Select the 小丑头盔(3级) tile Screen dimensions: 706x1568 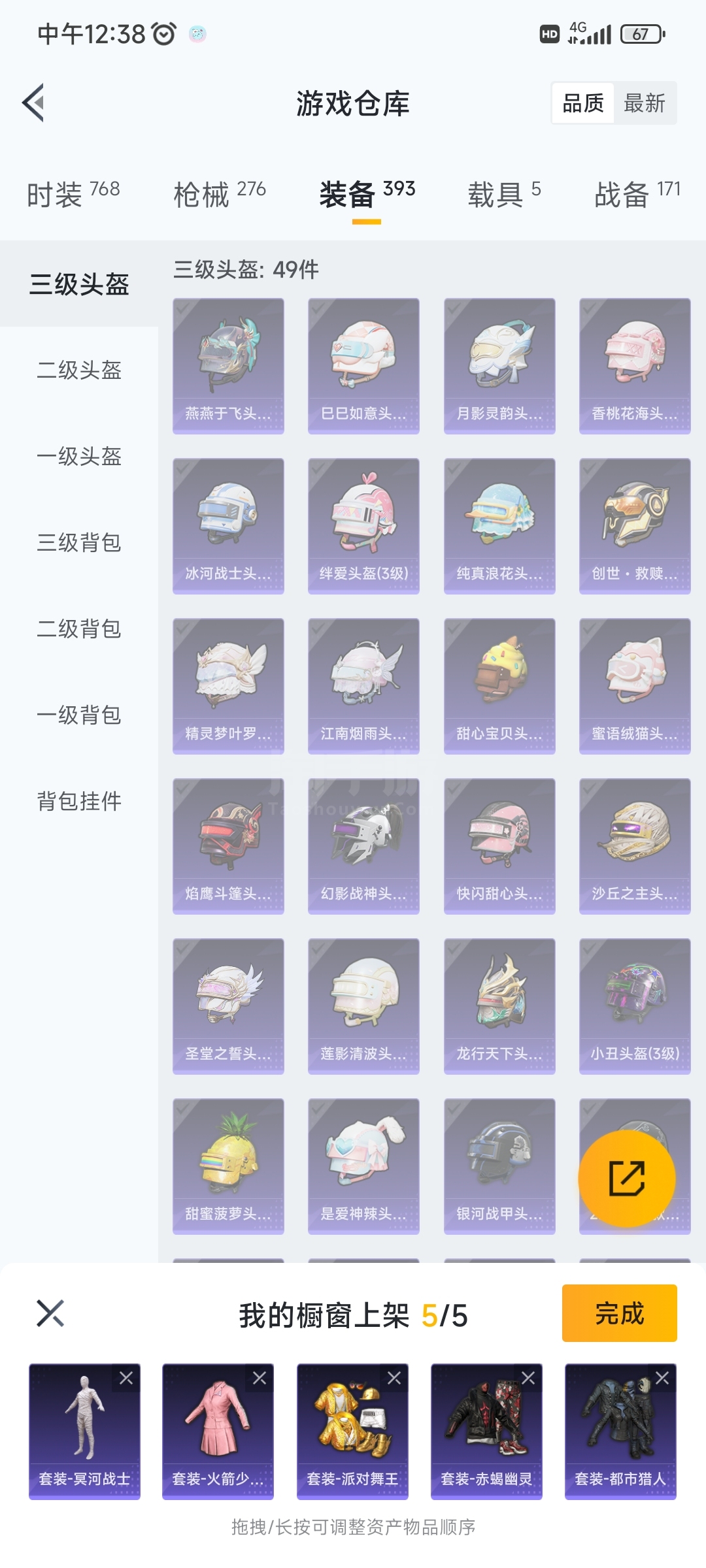point(635,1006)
